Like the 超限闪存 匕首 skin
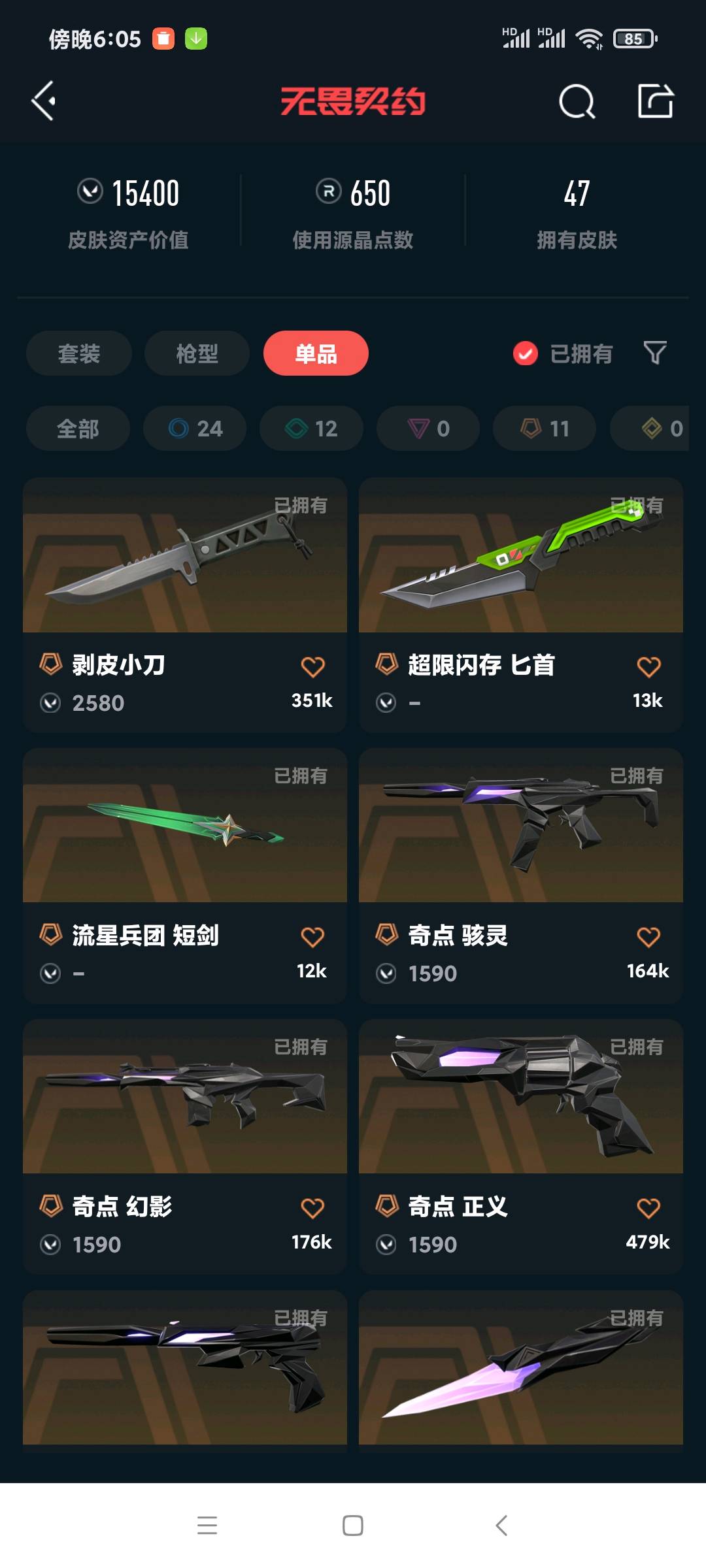The height and width of the screenshot is (1568, 706). pyautogui.click(x=648, y=666)
